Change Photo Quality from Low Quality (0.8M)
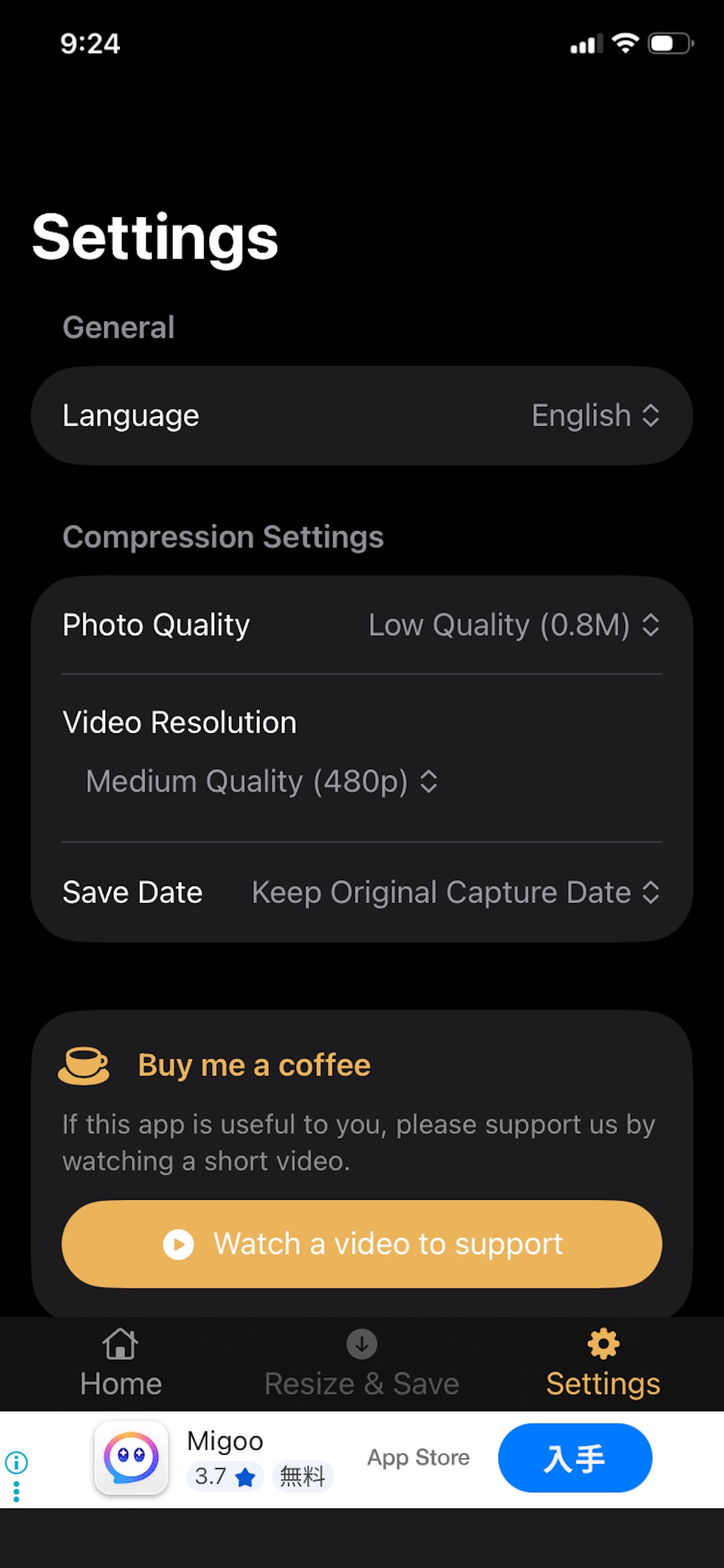The width and height of the screenshot is (724, 1568). pyautogui.click(x=514, y=625)
